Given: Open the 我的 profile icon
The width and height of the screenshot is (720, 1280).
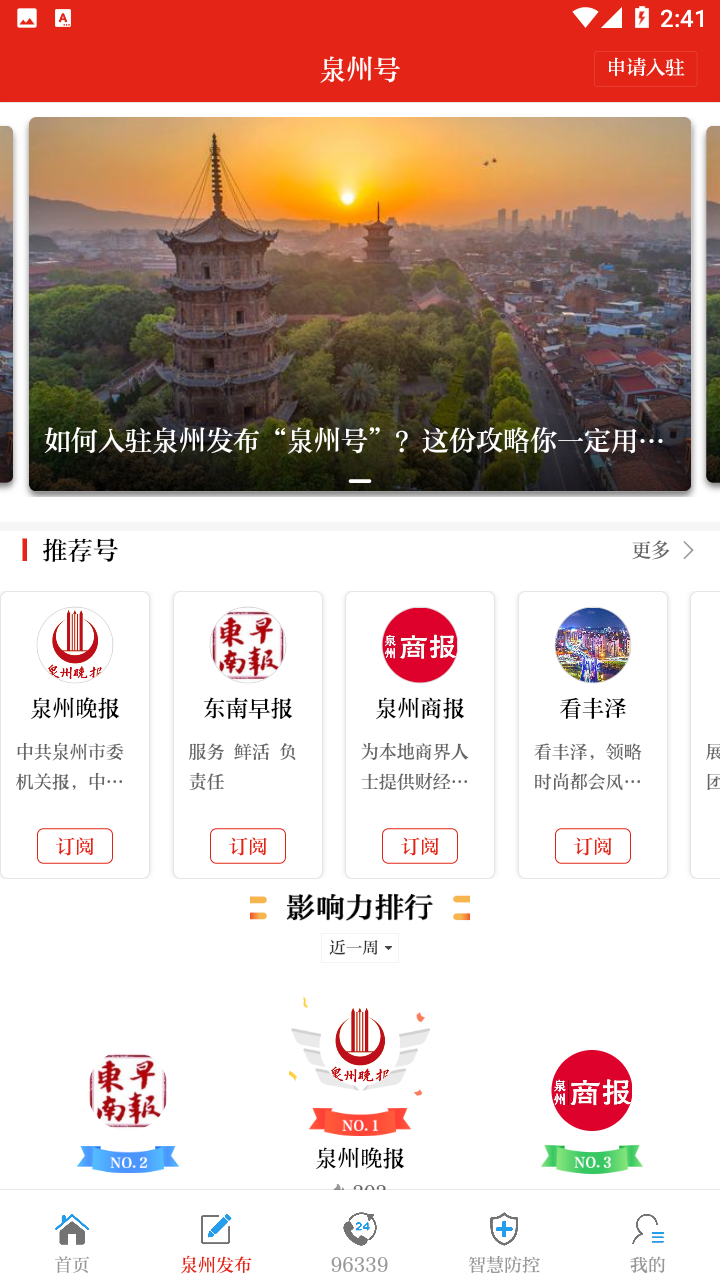Looking at the screenshot, I should coord(647,1228).
